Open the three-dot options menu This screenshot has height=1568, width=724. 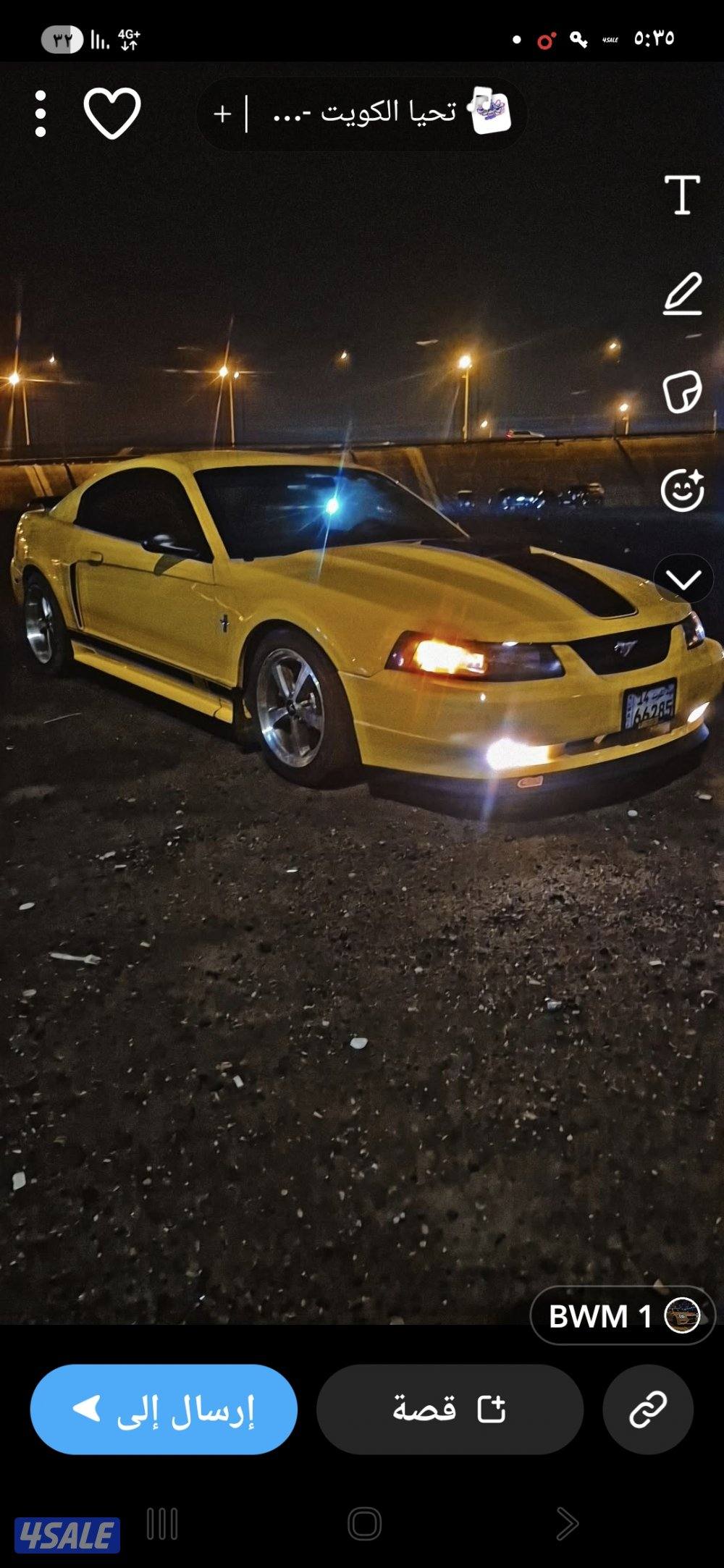tap(40, 112)
